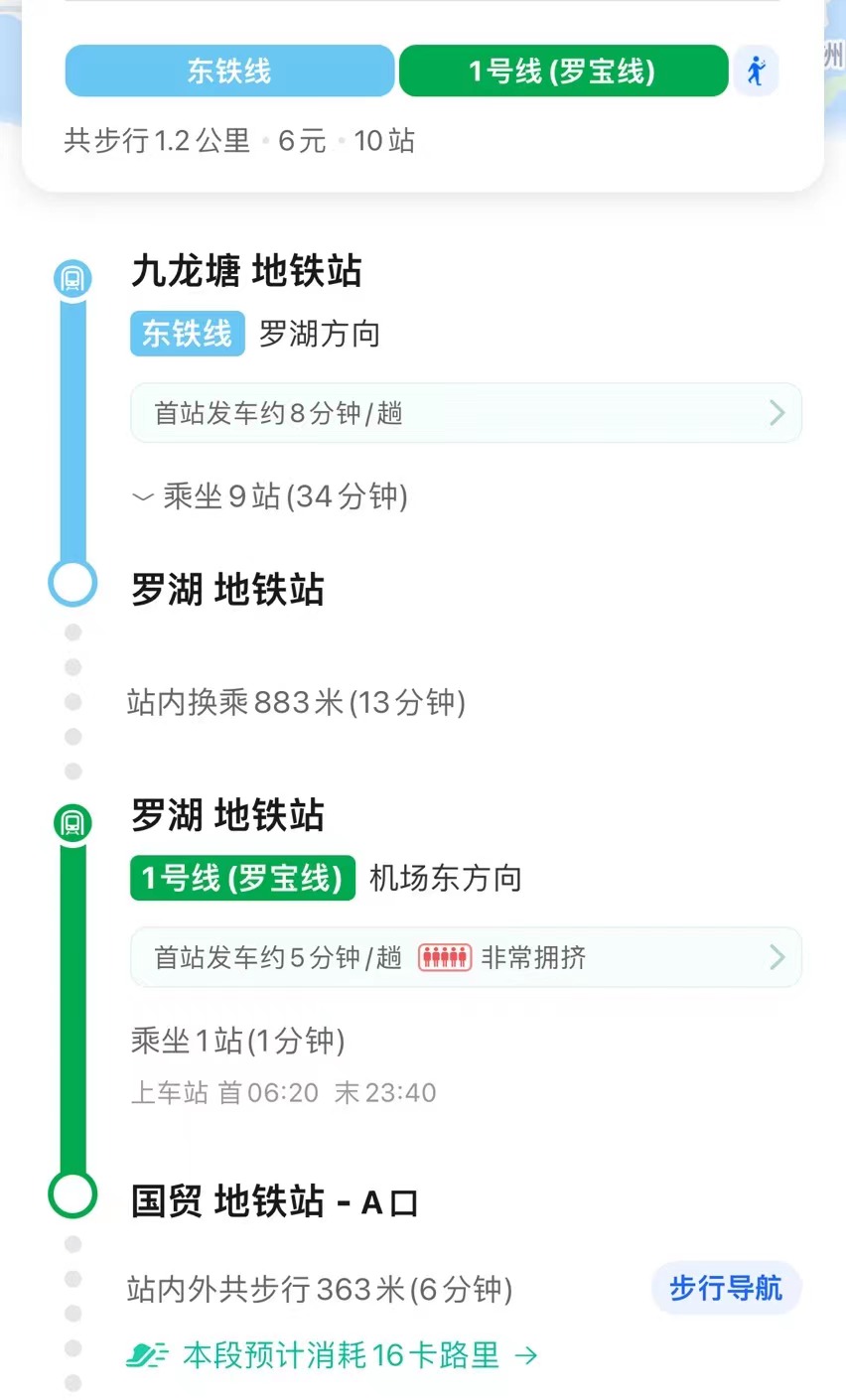Click the pedestrian walking icon at top right
Image resolution: width=846 pixels, height=1400 pixels.
click(757, 70)
